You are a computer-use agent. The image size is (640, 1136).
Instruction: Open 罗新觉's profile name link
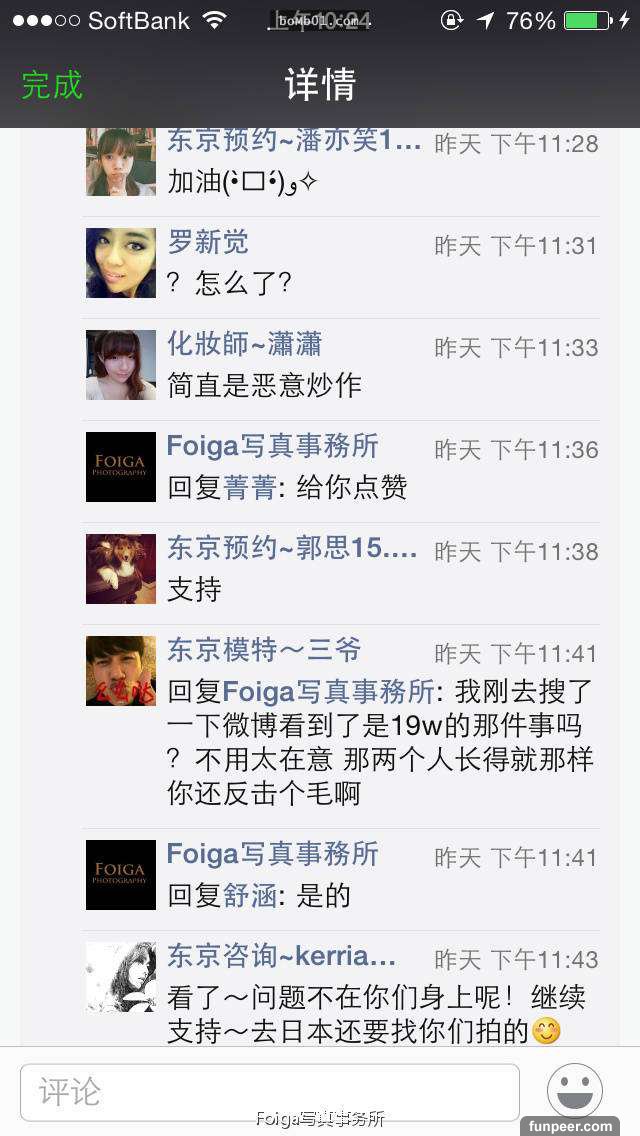click(208, 242)
